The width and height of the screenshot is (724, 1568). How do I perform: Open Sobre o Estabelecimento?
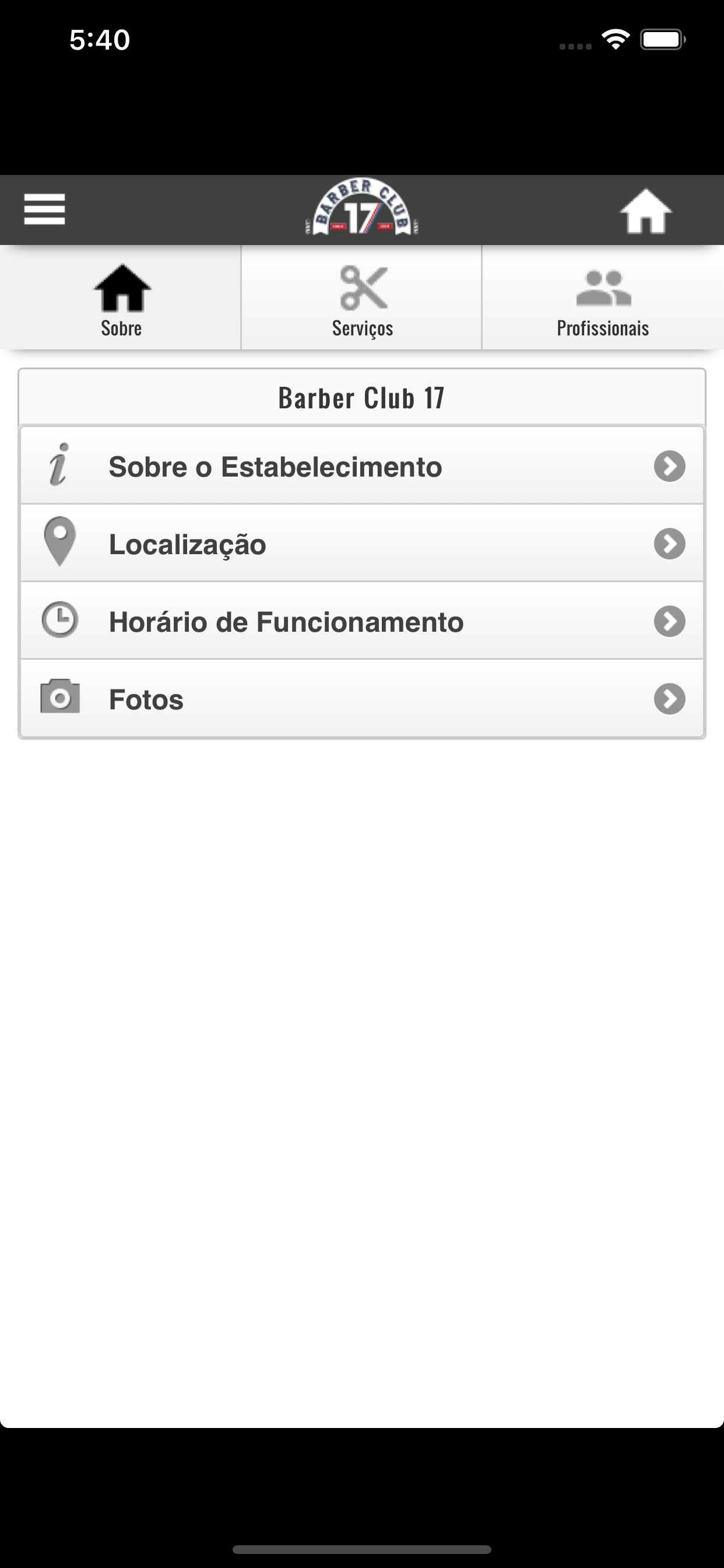362,466
